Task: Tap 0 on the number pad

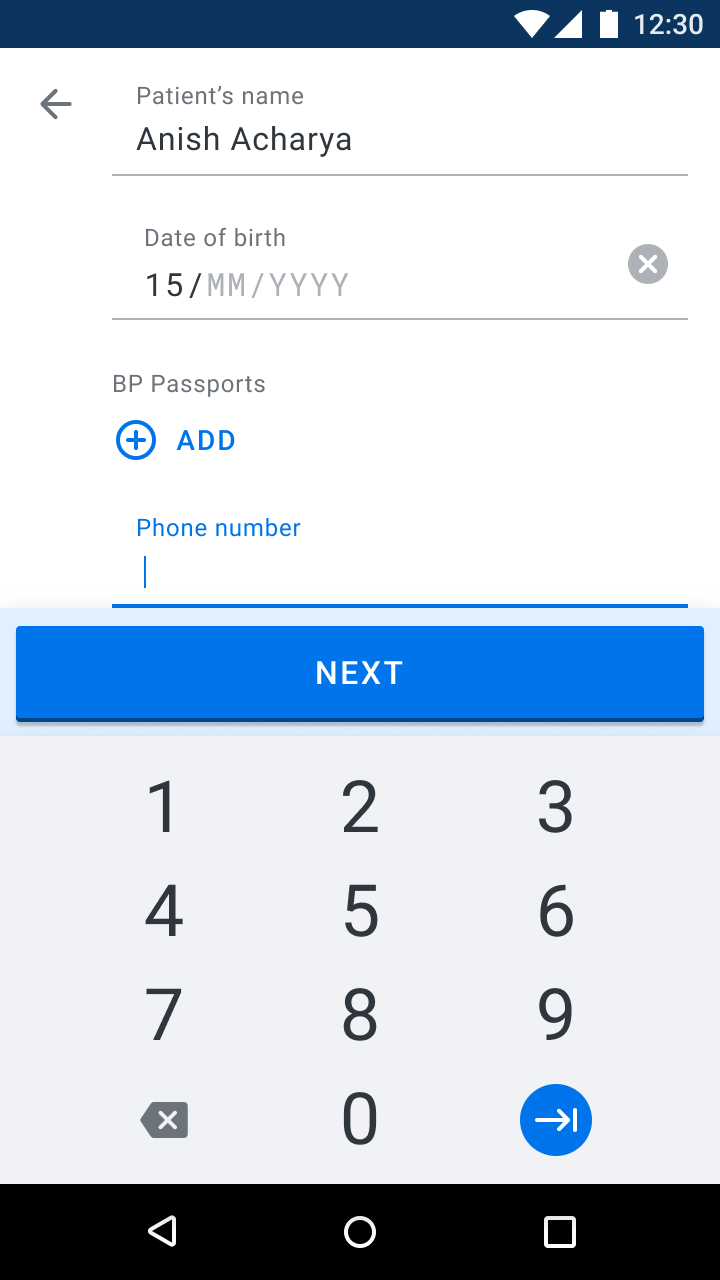Action: coord(360,1120)
